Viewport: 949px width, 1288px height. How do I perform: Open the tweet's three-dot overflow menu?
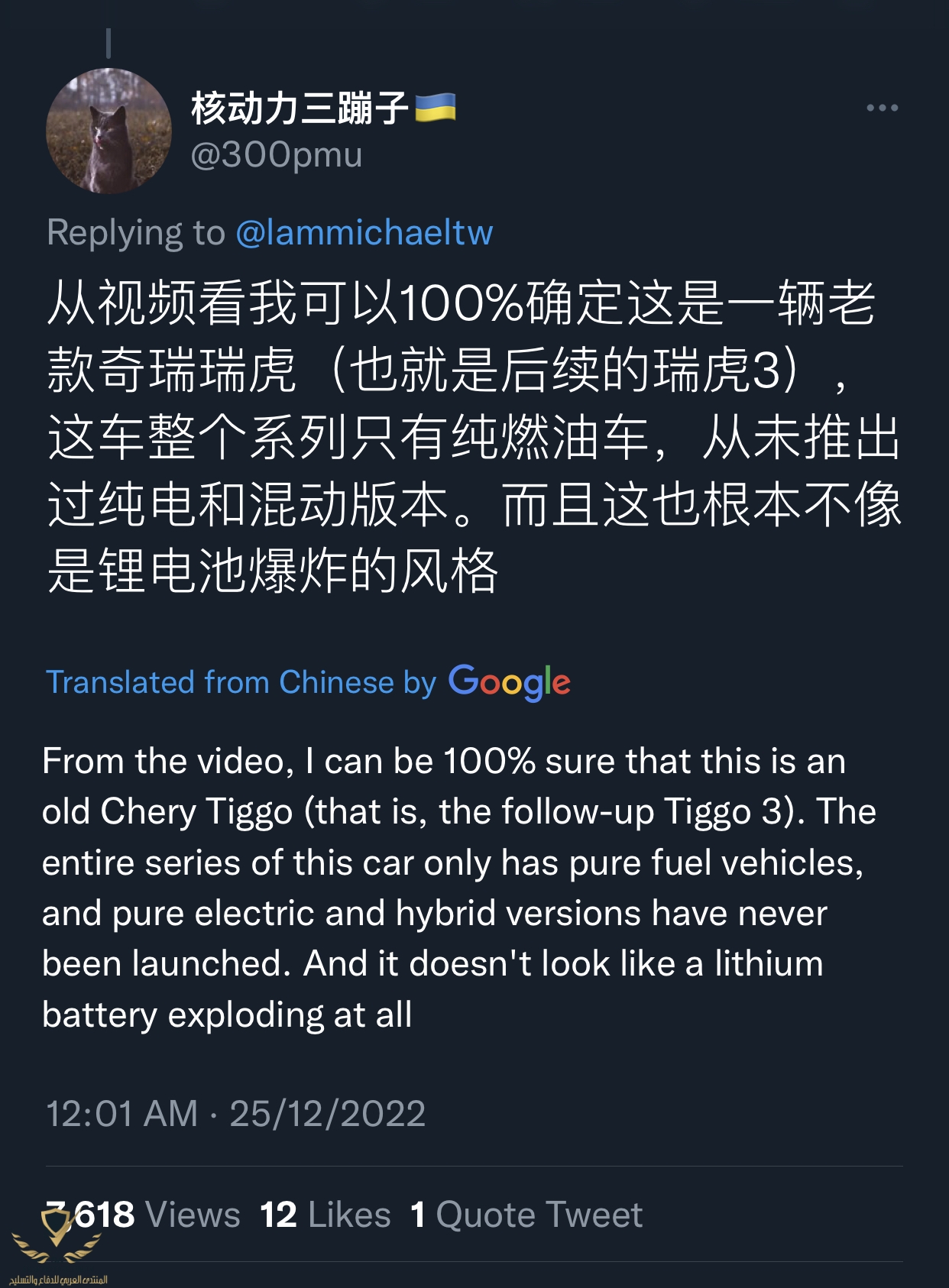[x=882, y=108]
